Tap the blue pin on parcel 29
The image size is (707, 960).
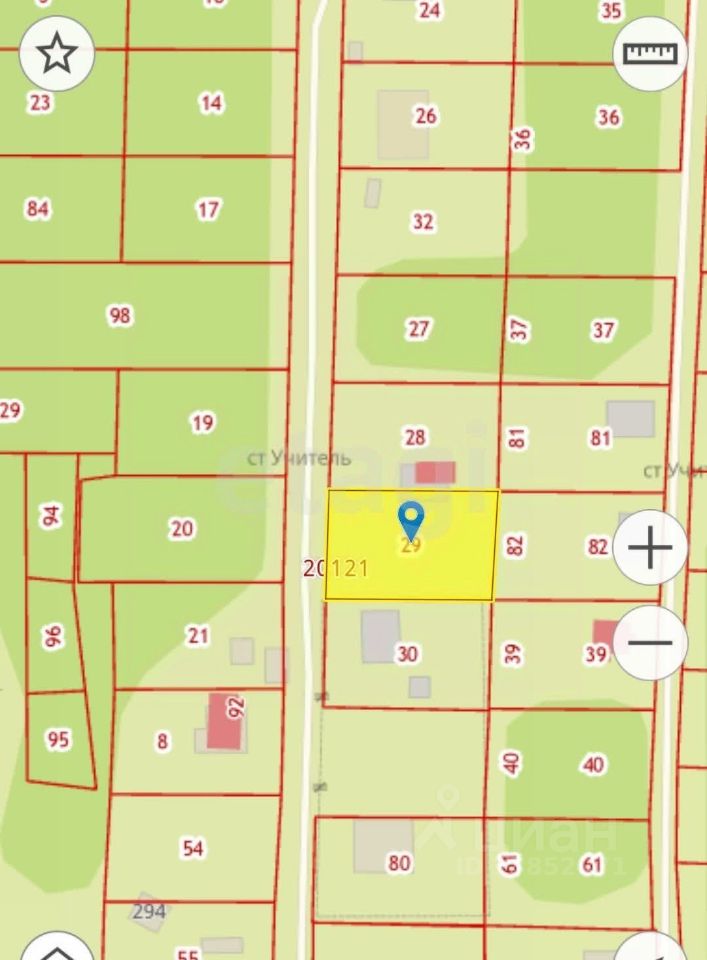(x=411, y=520)
